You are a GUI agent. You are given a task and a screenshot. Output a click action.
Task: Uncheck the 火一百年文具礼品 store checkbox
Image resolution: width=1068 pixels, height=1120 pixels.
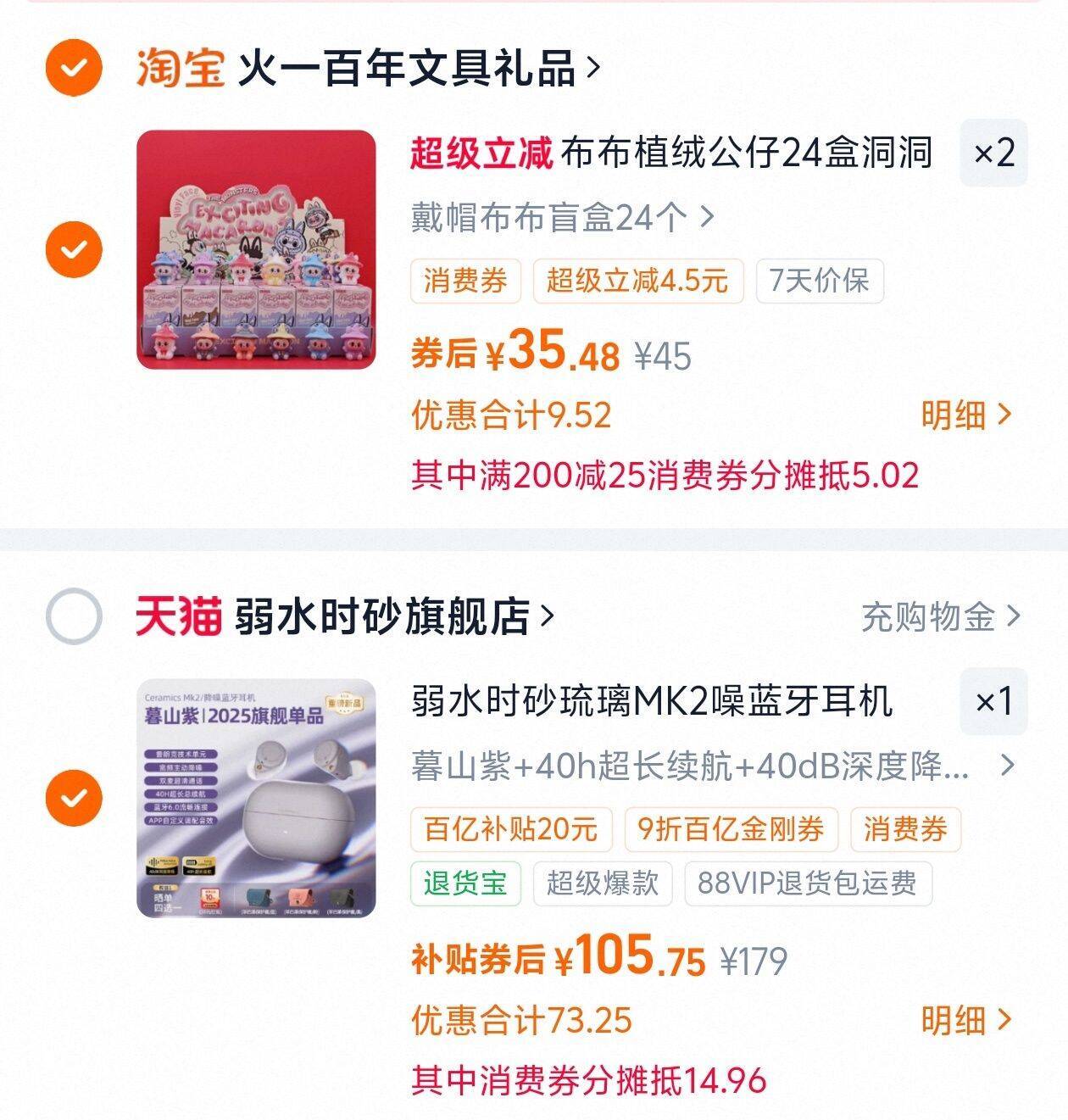point(74,67)
